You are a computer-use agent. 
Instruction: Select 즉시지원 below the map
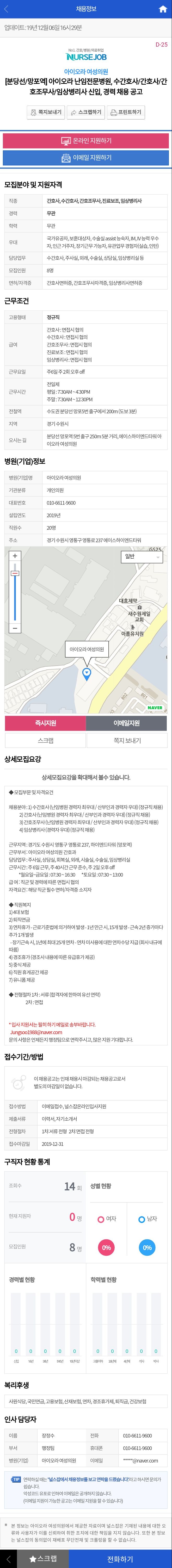pos(45,723)
